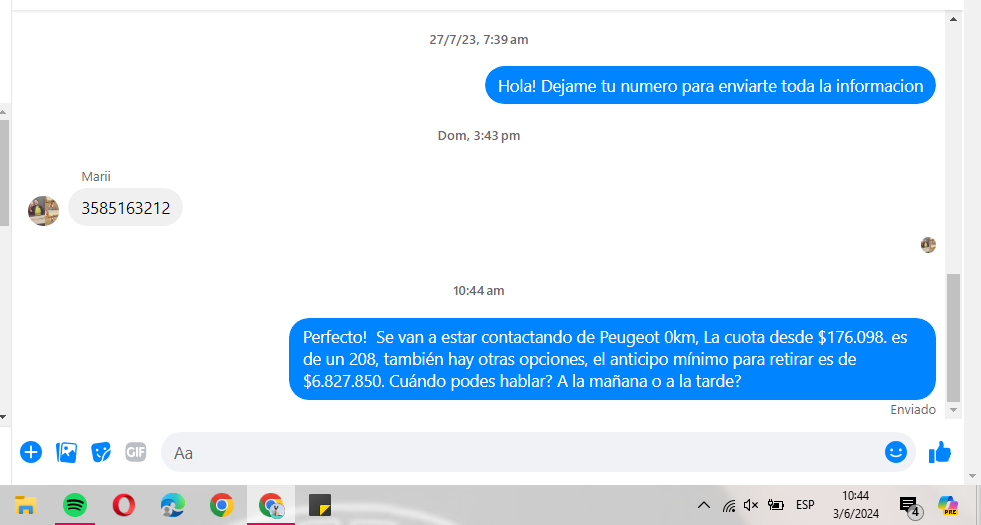The image size is (981, 525).
Task: Switch ESP keyboard language
Action: [x=804, y=505]
